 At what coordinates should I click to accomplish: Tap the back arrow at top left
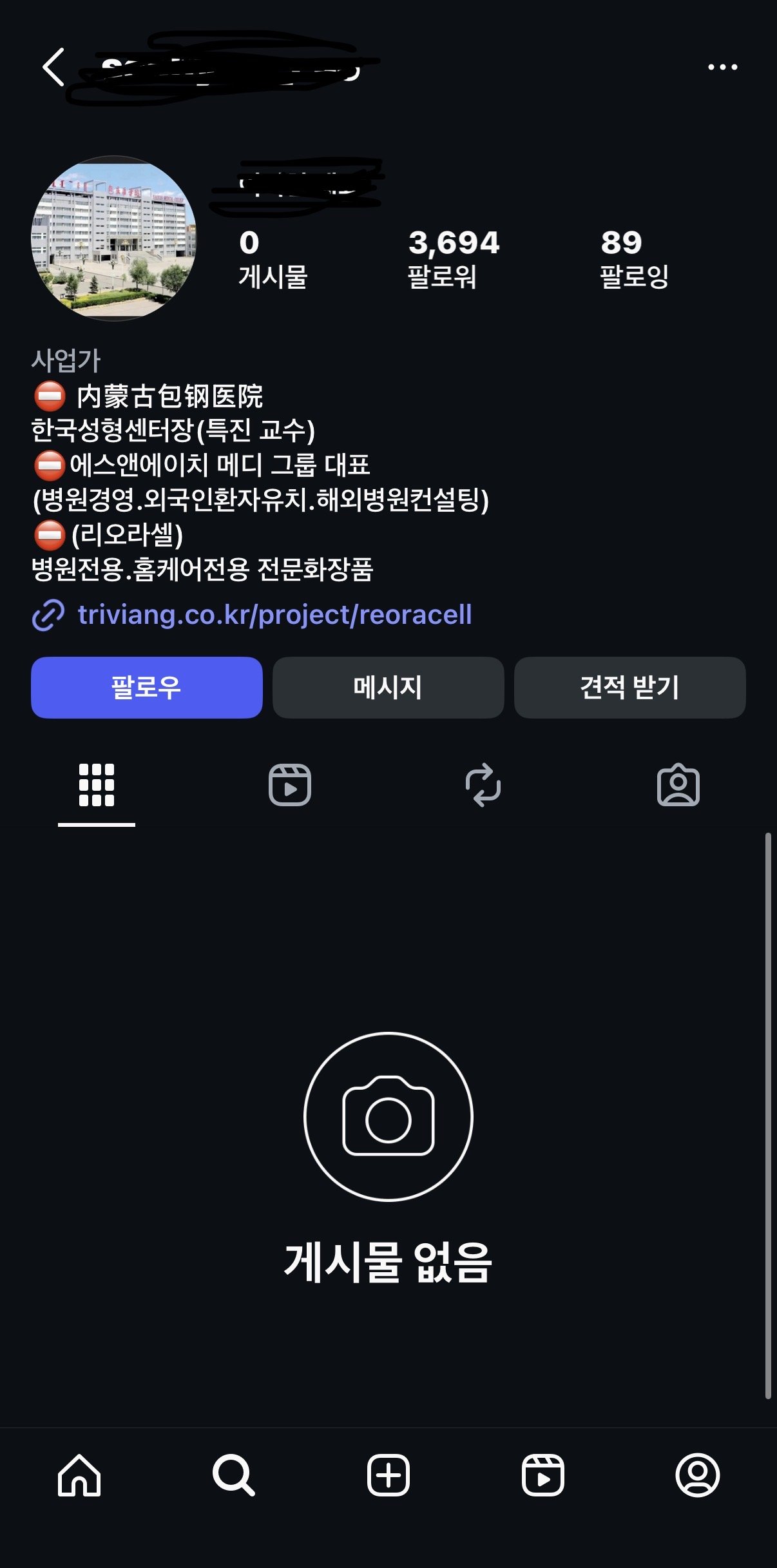pos(55,67)
